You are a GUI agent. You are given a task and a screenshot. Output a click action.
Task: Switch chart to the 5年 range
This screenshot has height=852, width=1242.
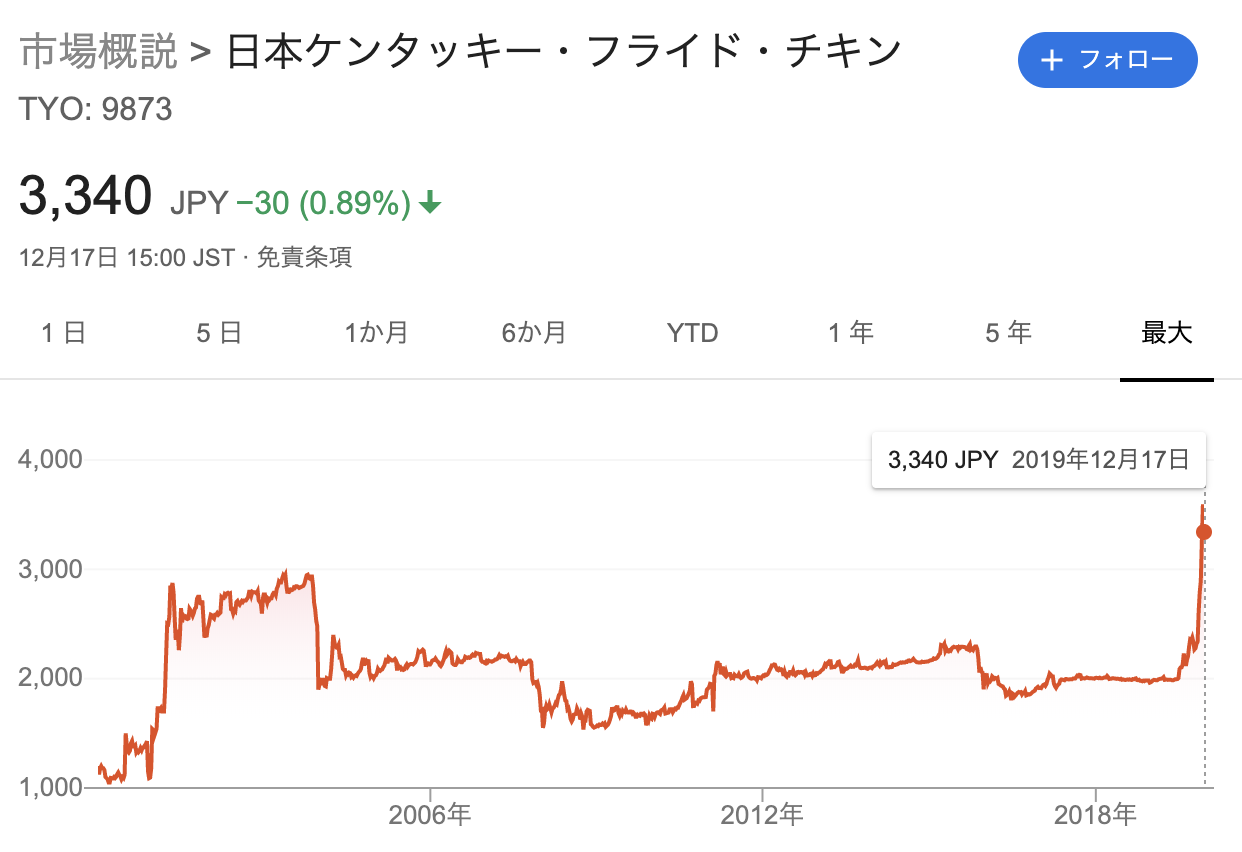1008,333
